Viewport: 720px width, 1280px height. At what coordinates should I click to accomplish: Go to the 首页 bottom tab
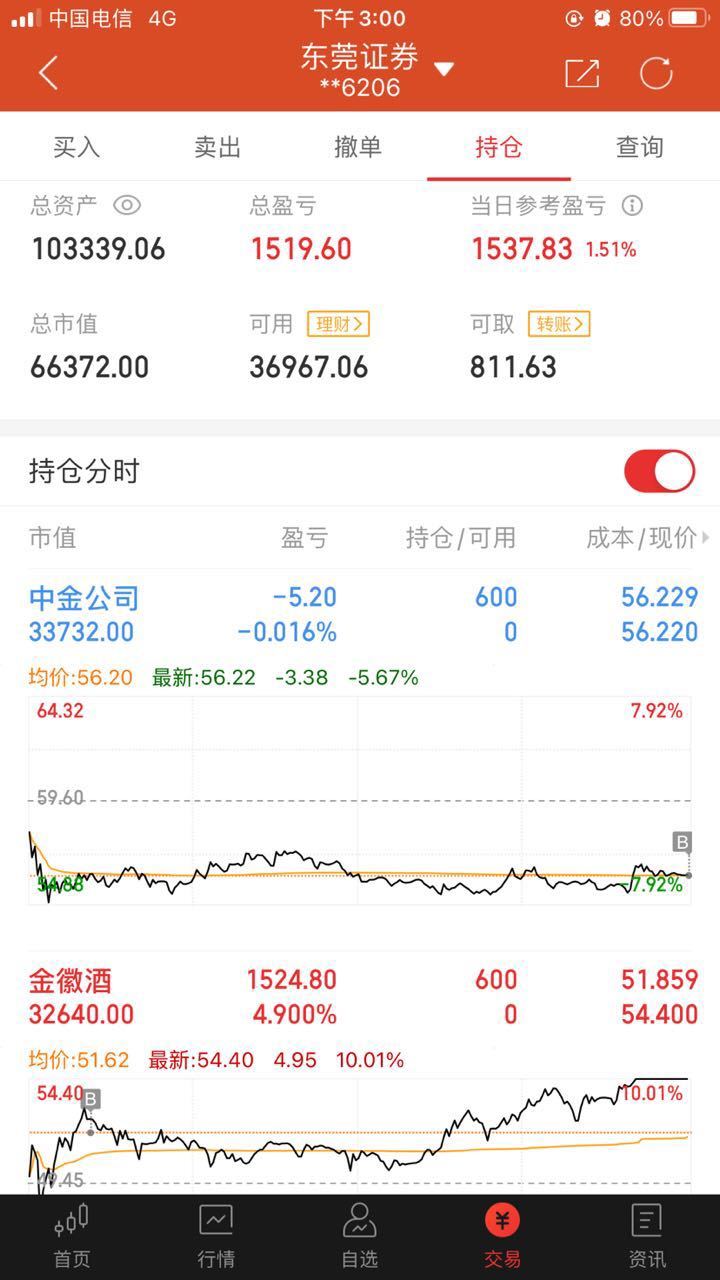(x=72, y=1236)
